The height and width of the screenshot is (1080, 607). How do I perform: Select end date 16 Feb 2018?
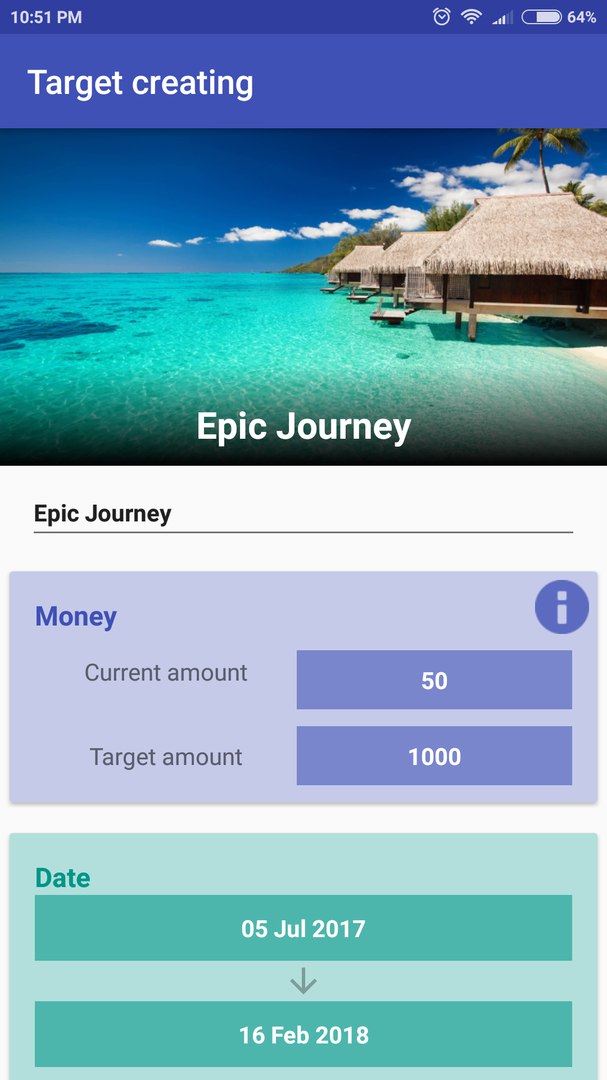click(x=303, y=1034)
